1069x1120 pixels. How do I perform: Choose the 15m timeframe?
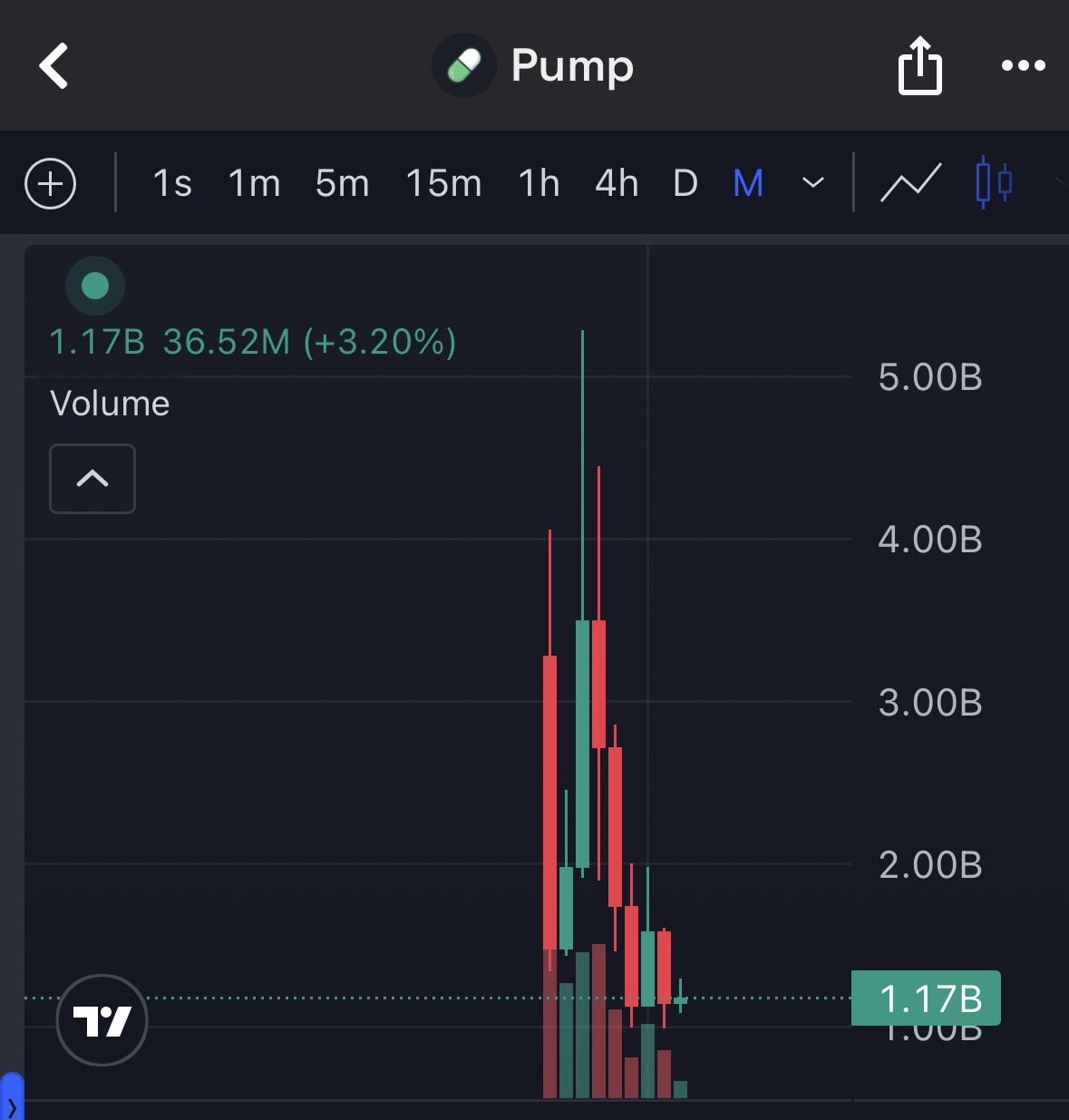pyautogui.click(x=443, y=184)
